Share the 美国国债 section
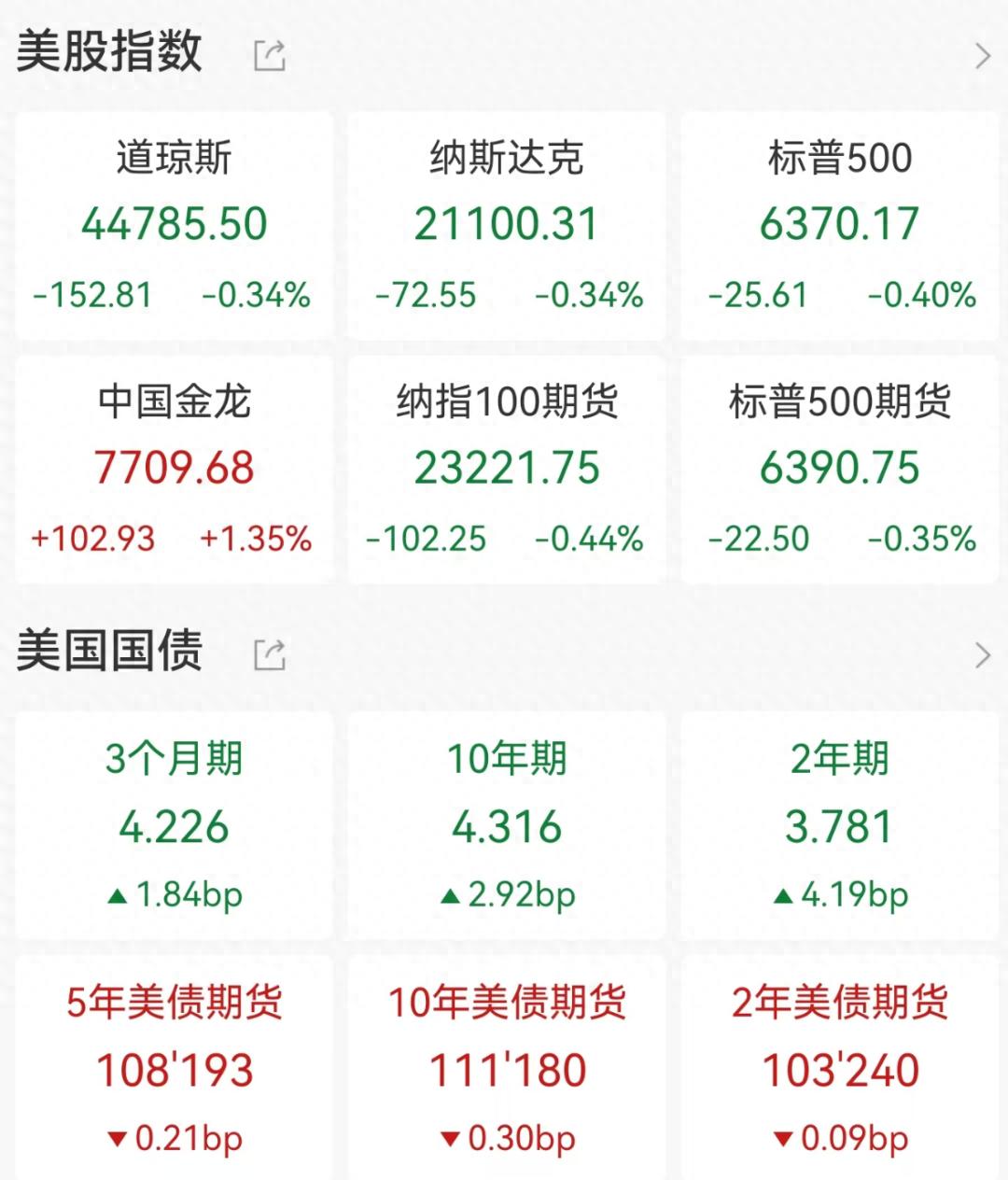 (270, 655)
